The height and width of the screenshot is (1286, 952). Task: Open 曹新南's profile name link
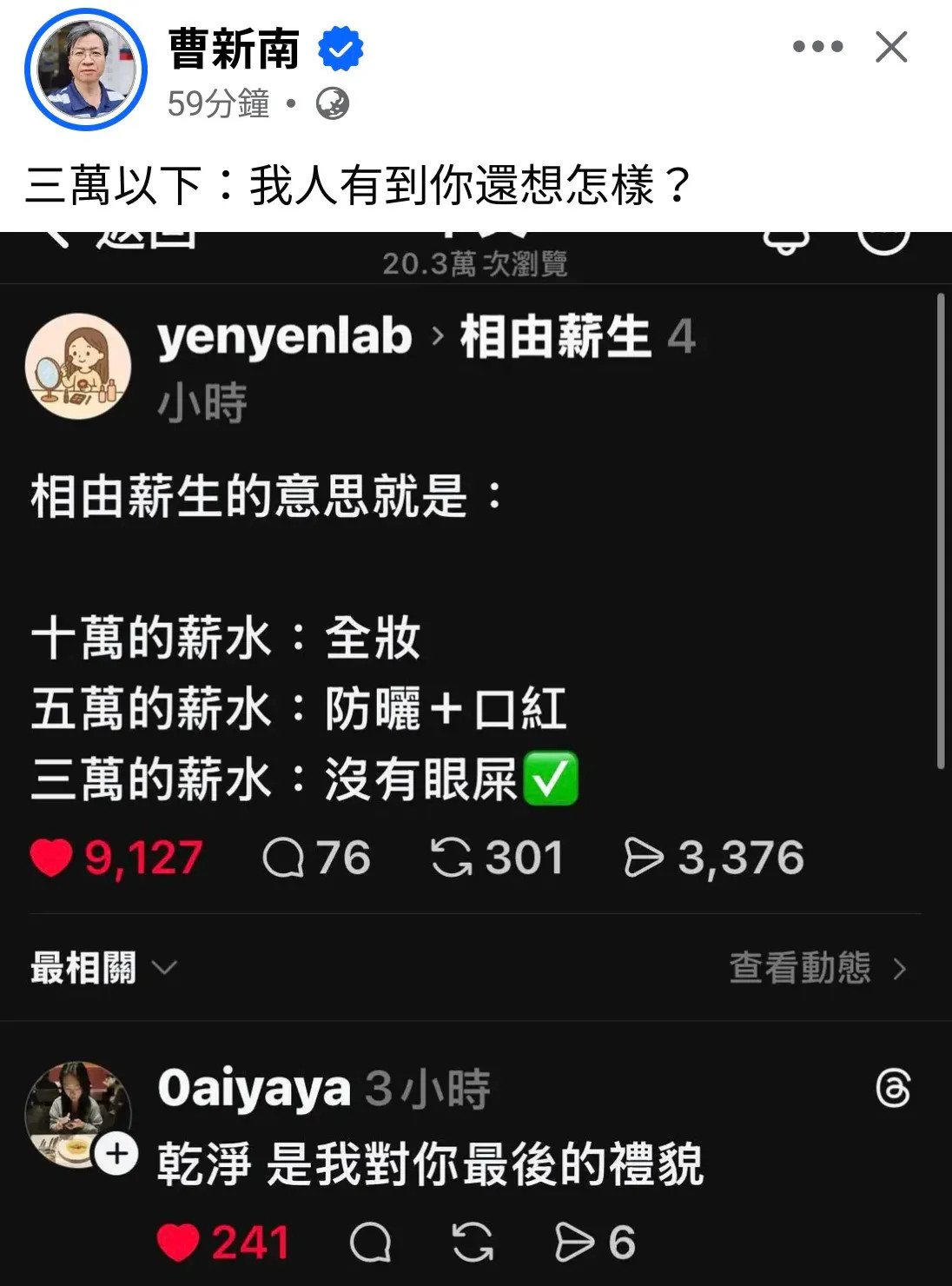pyautogui.click(x=234, y=49)
